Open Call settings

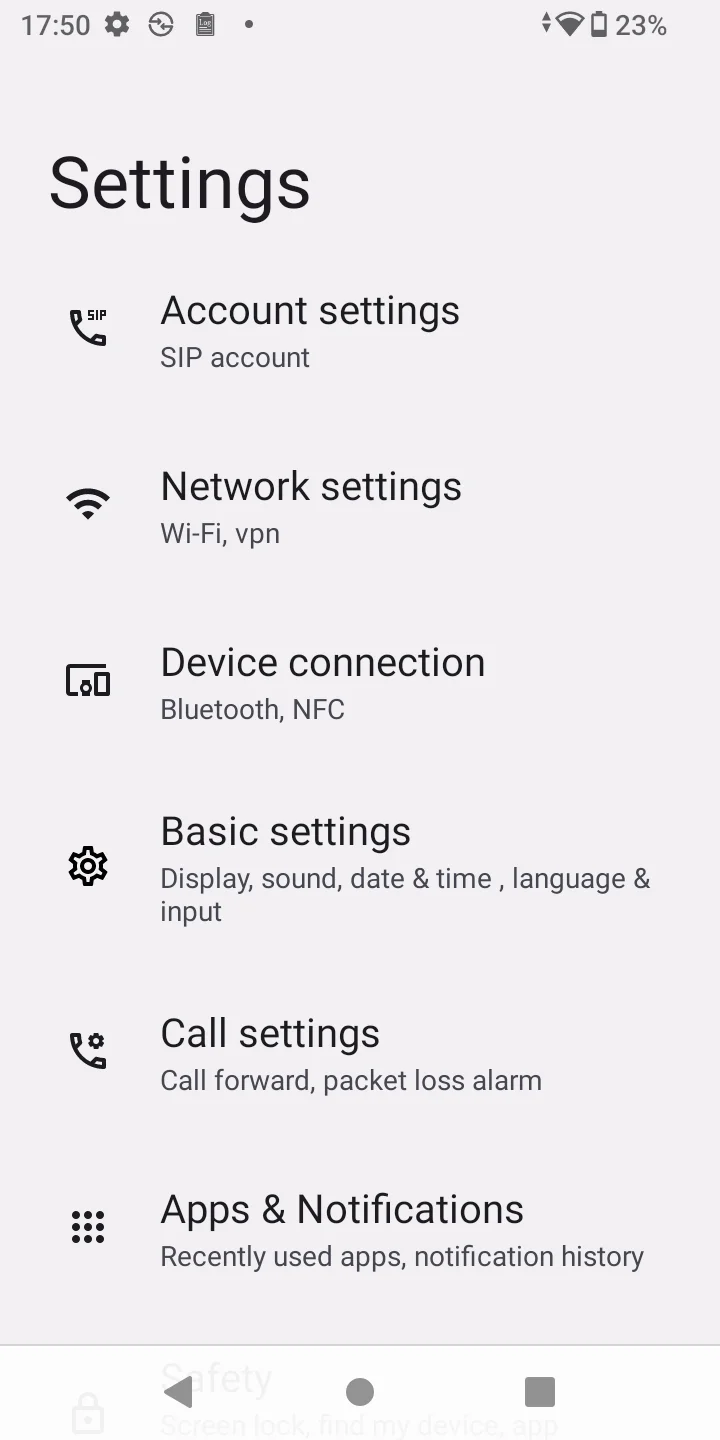coord(360,1055)
